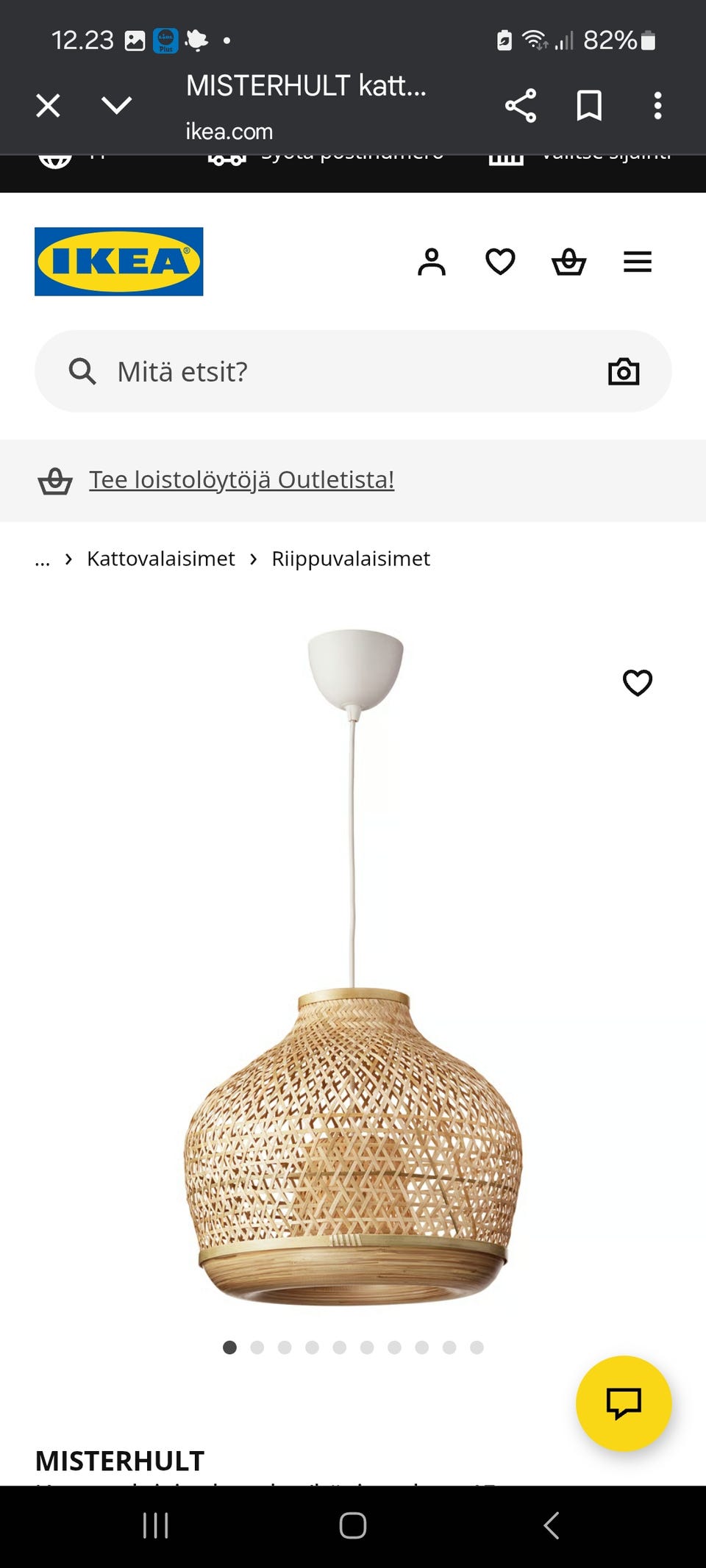The image size is (706, 1568).
Task: Add MISTERHULT lamp to favorites with heart toggle
Action: [637, 682]
